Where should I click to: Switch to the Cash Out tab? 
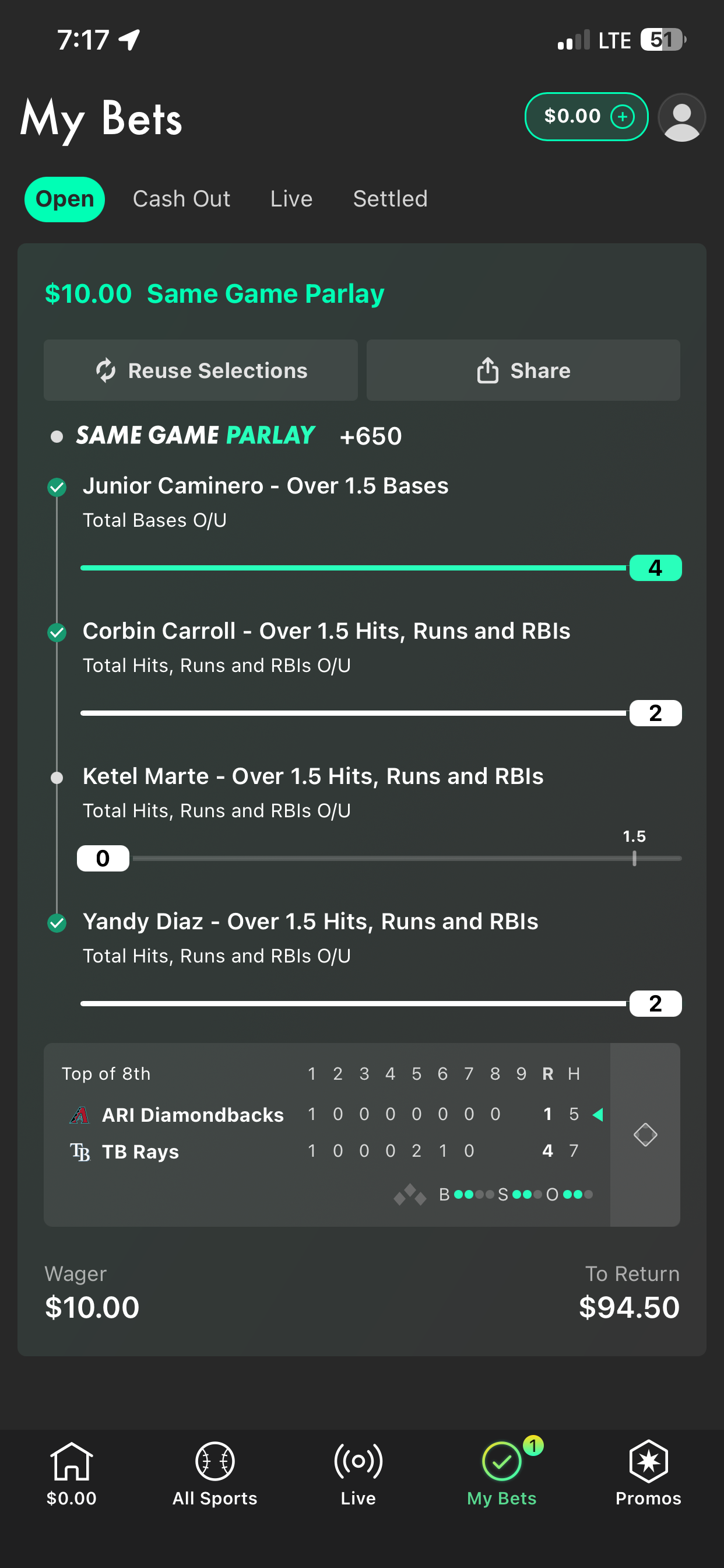[181, 199]
